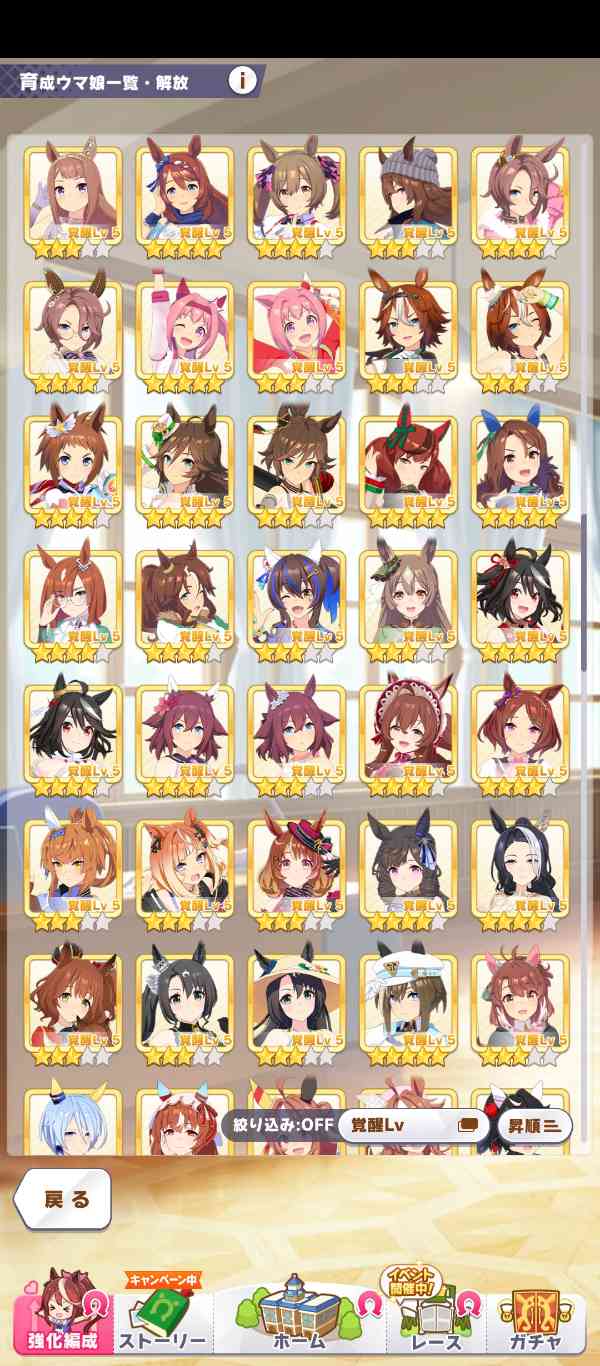Select the winking pink-haired character raising her arm
The height and width of the screenshot is (1366, 600).
coord(184,329)
